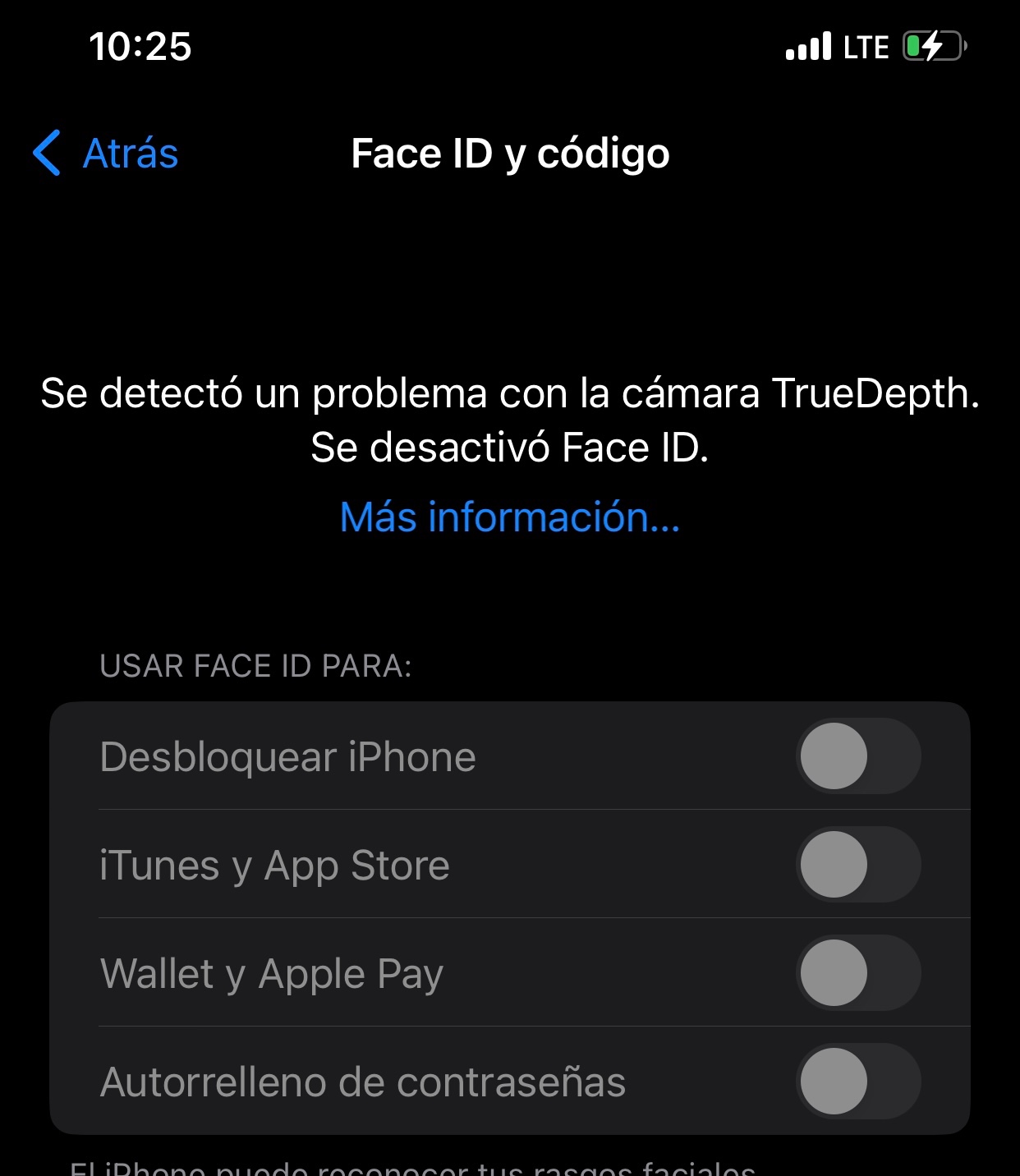Tap the Autorrelleno de contraseñas row

pos(364,1082)
